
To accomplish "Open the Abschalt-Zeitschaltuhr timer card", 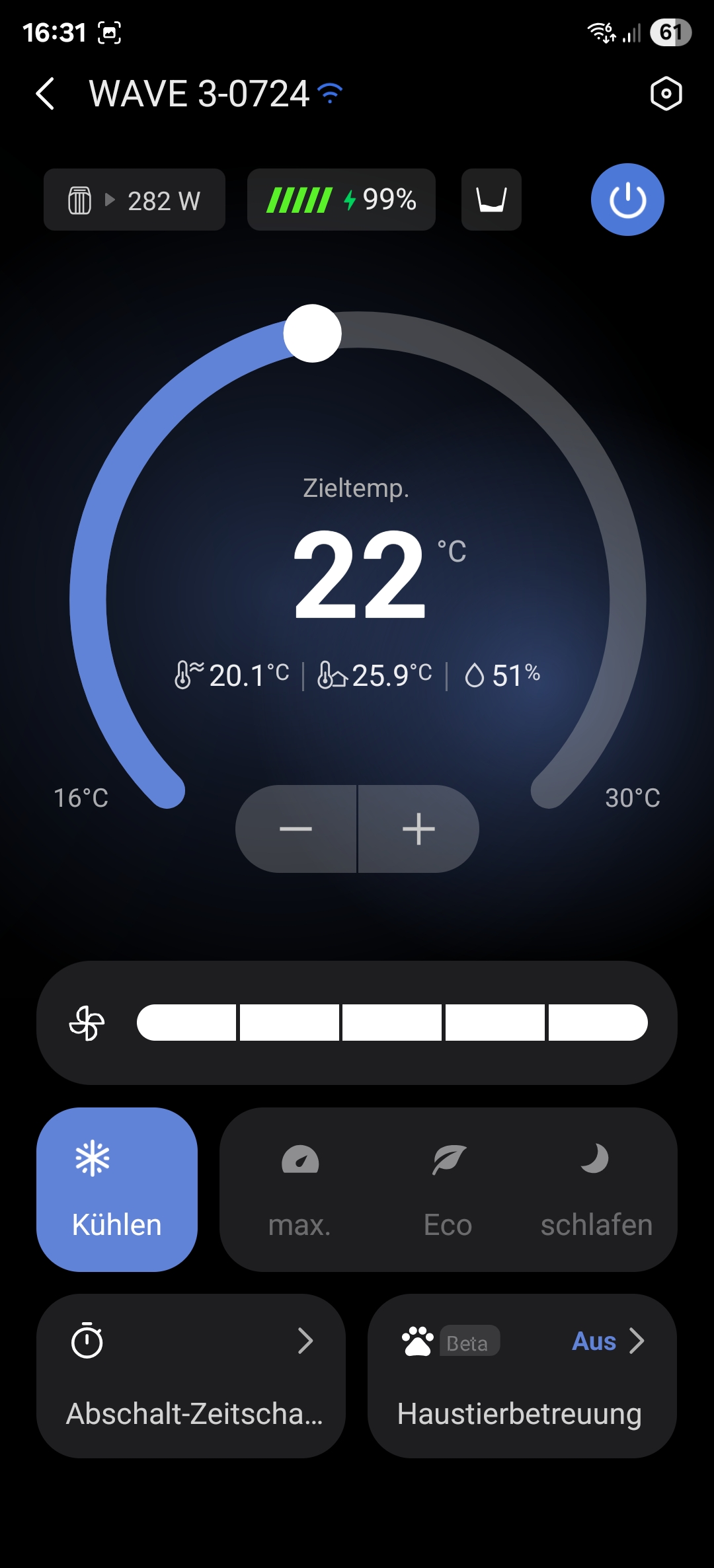I will pyautogui.click(x=191, y=1376).
